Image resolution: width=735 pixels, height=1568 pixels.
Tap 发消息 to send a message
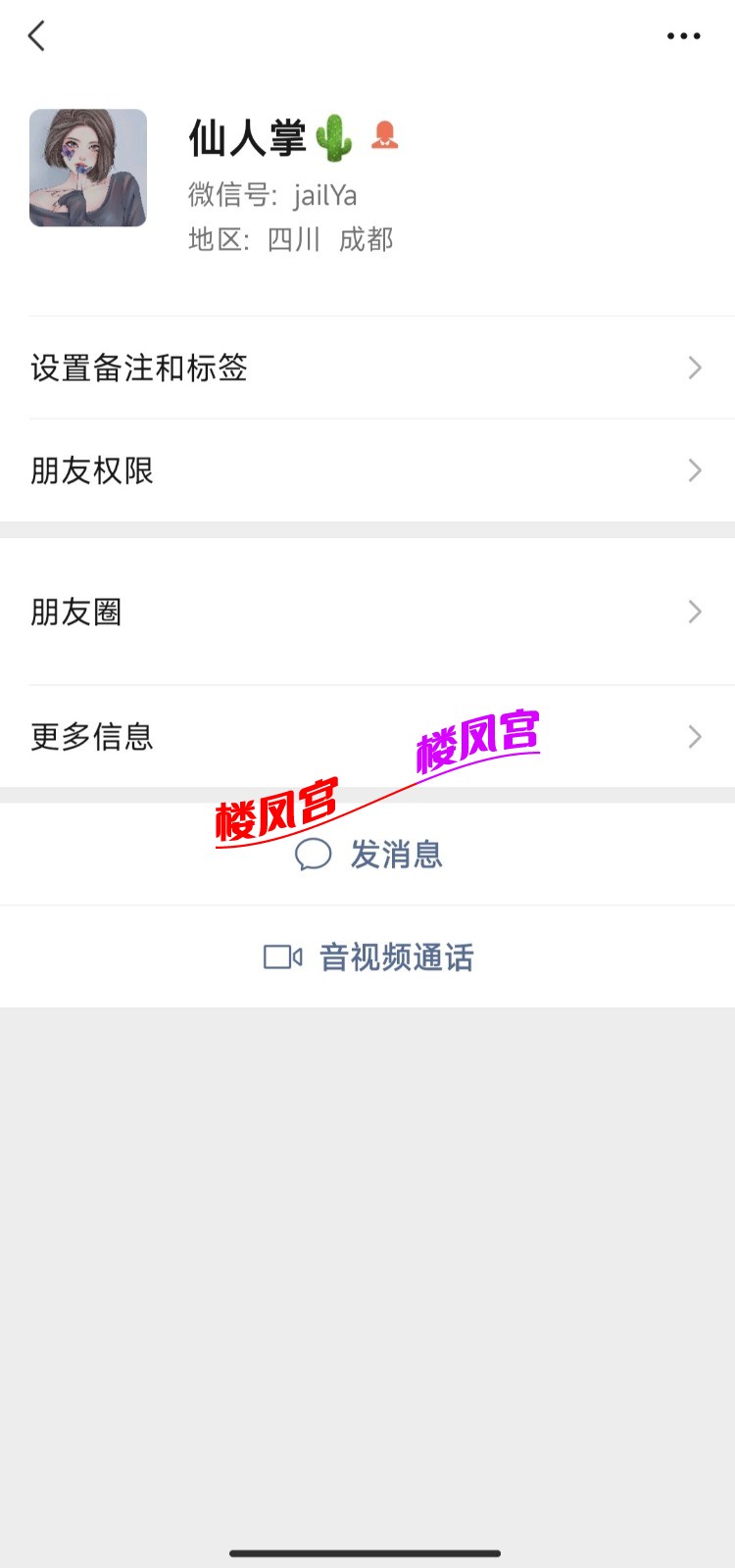[369, 855]
